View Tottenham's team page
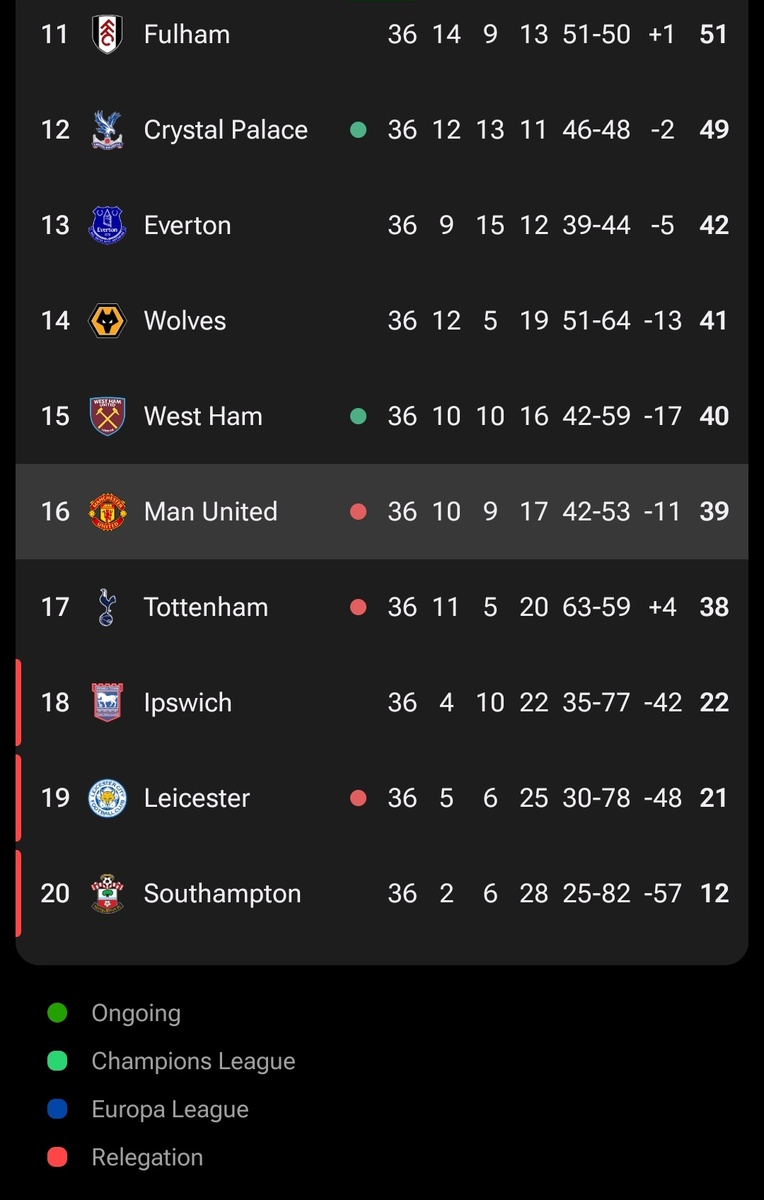 [x=206, y=607]
